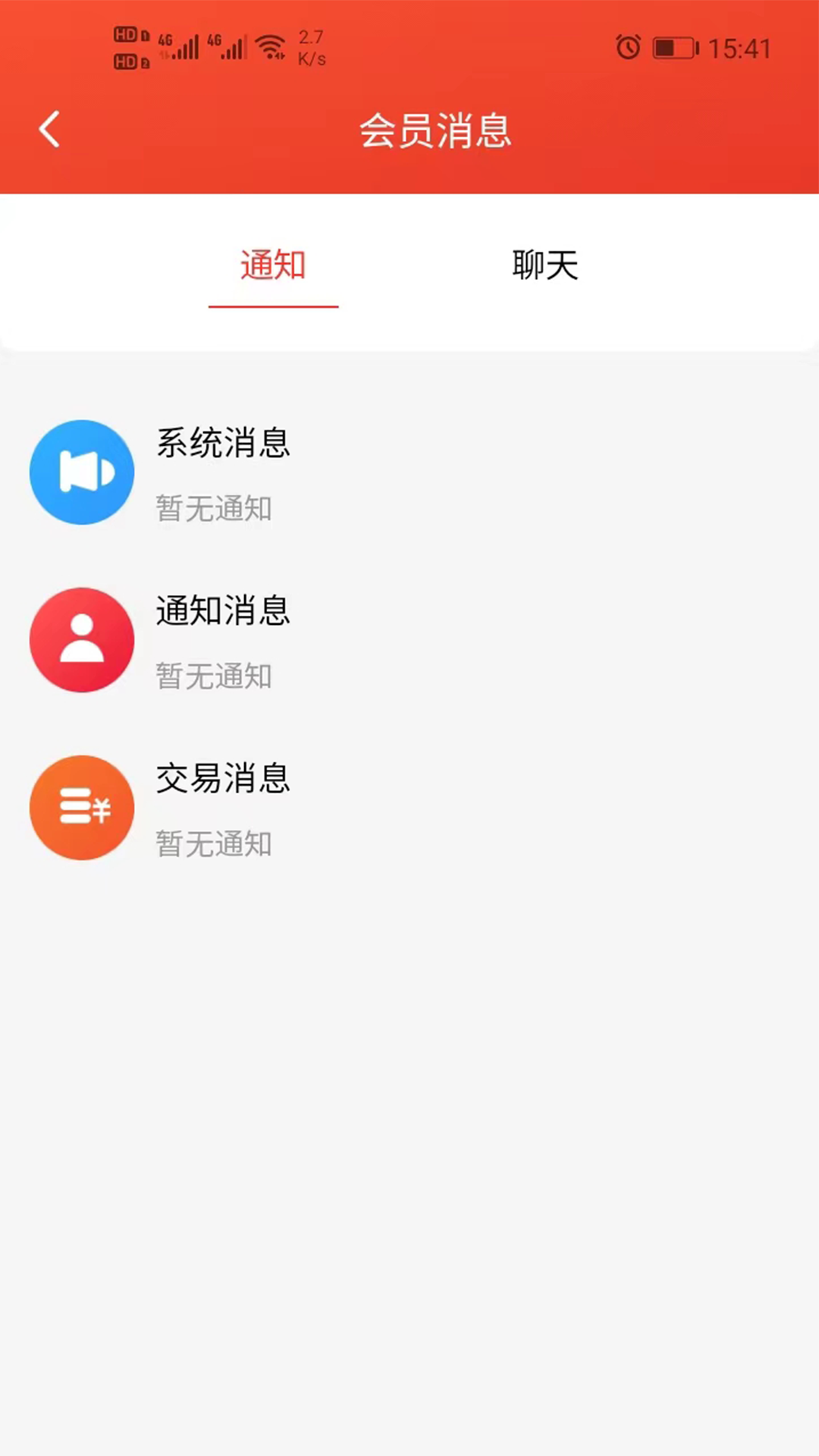
Task: Tap the 暂无通知 text under 交易消息
Action: click(214, 844)
